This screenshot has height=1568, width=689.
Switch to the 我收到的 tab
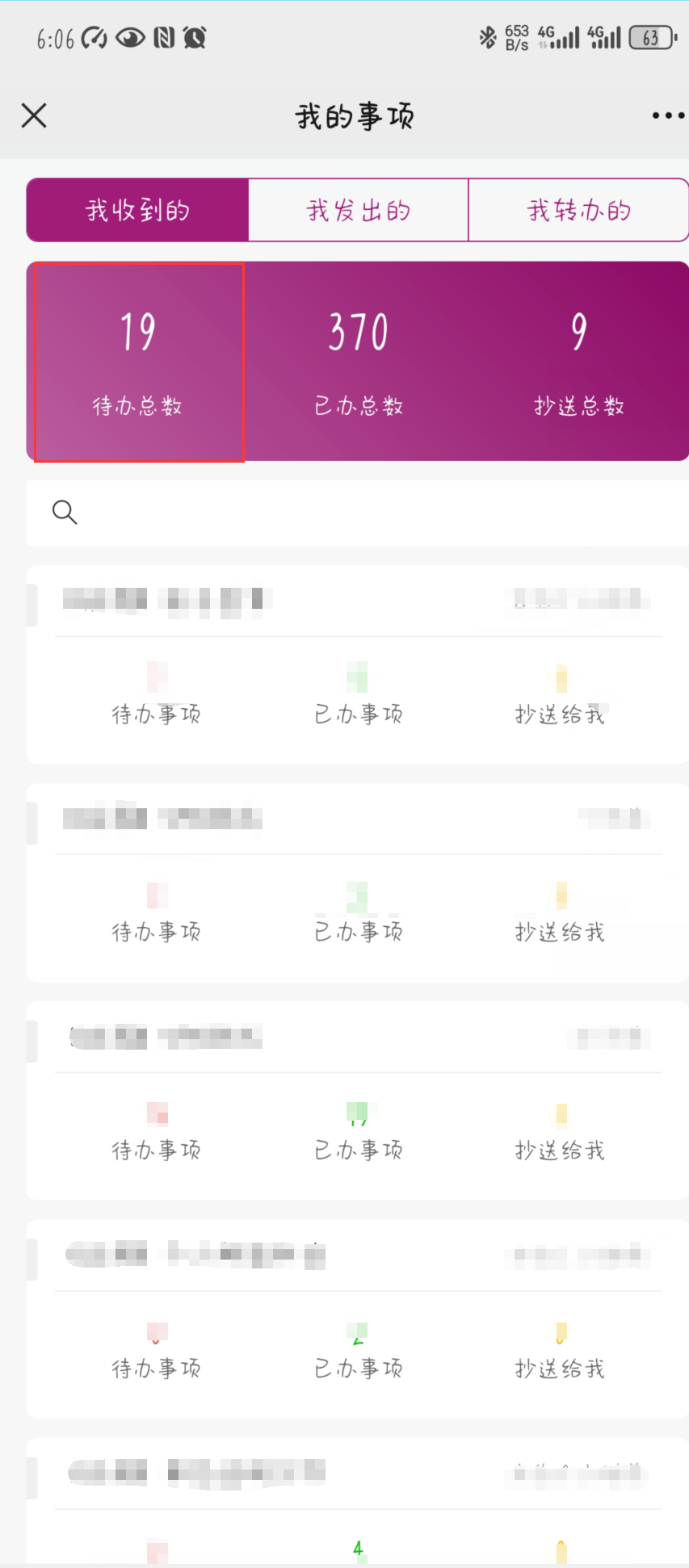click(137, 210)
